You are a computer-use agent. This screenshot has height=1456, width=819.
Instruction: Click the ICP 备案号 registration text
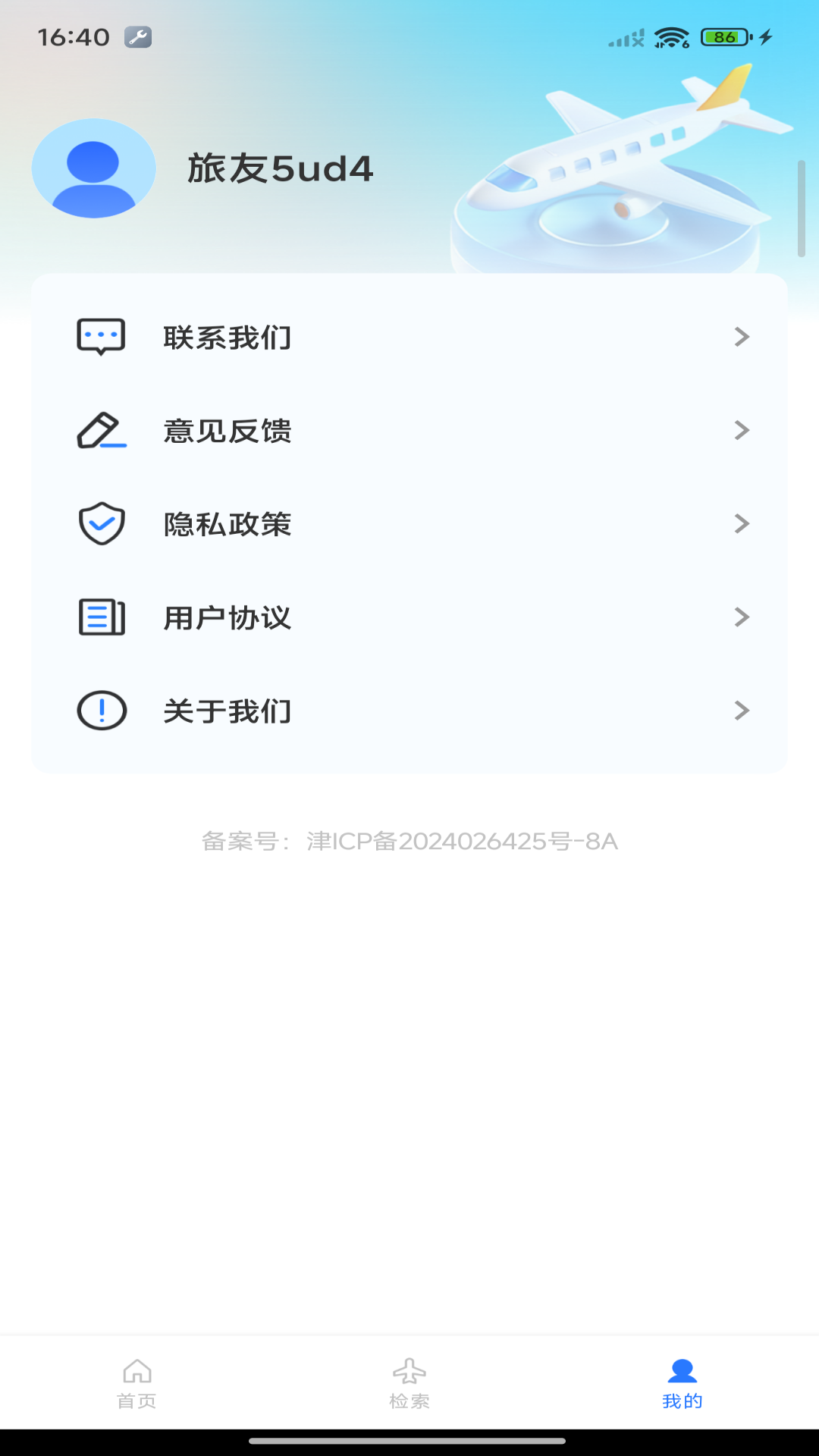[x=409, y=840]
